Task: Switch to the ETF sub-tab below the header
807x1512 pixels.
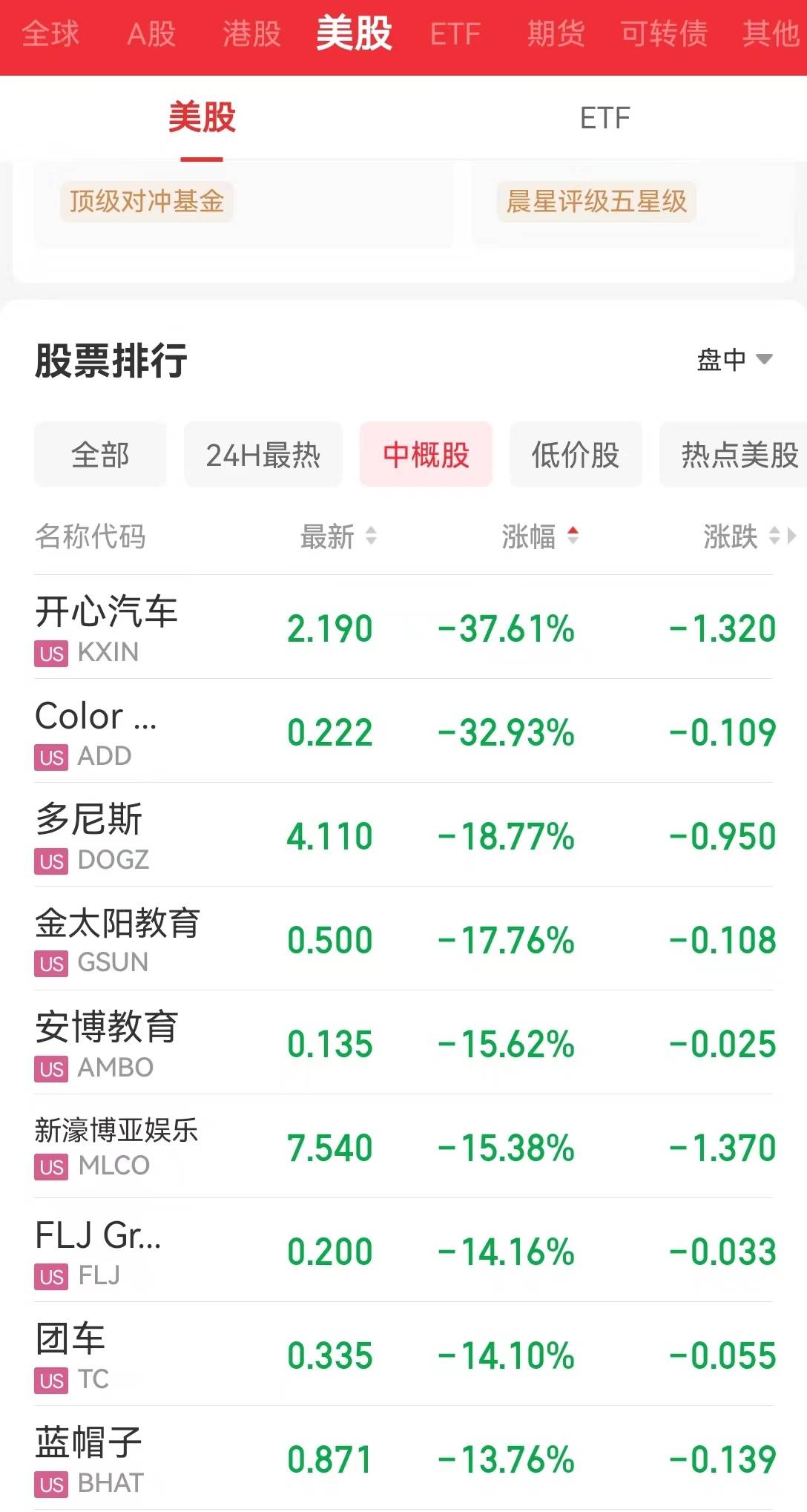Action: tap(605, 118)
